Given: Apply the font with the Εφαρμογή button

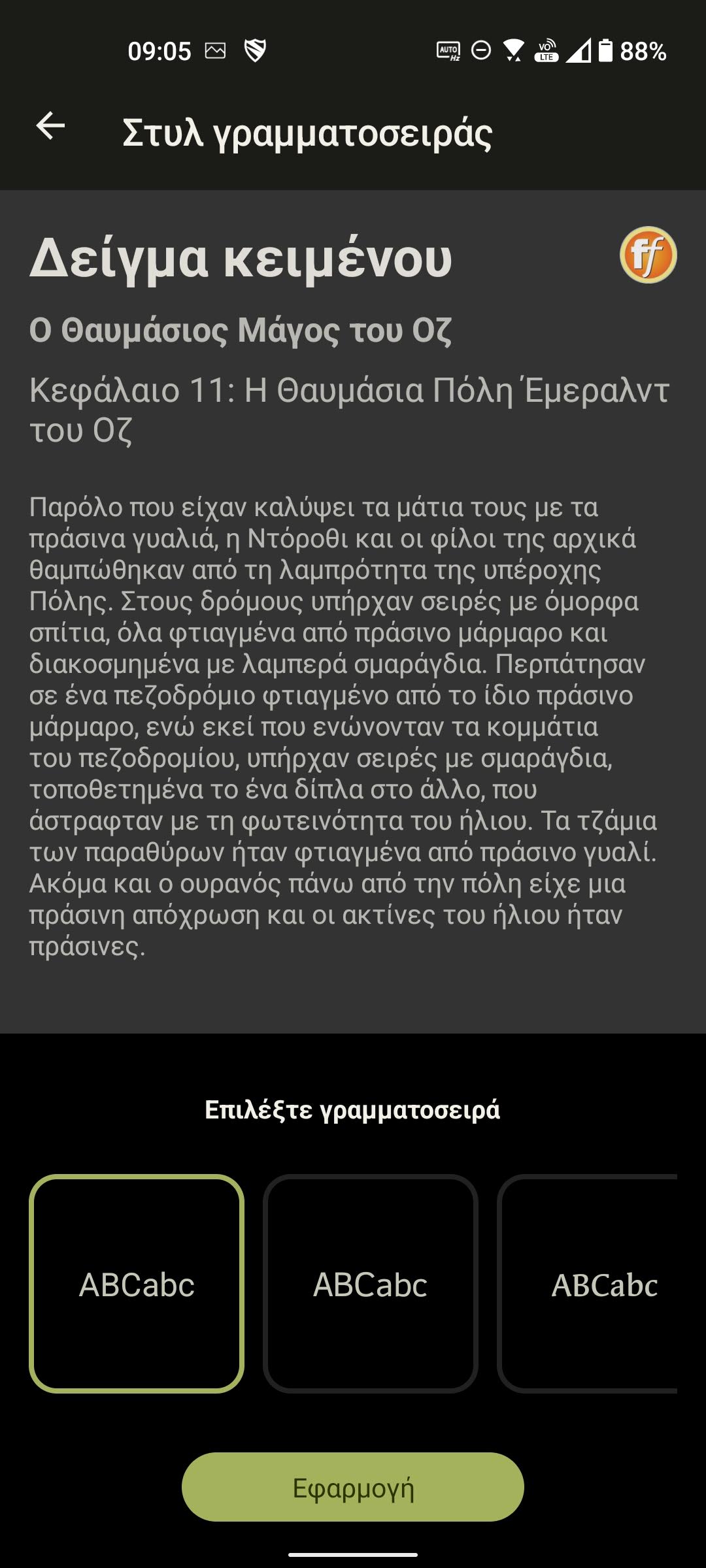Looking at the screenshot, I should [353, 1487].
